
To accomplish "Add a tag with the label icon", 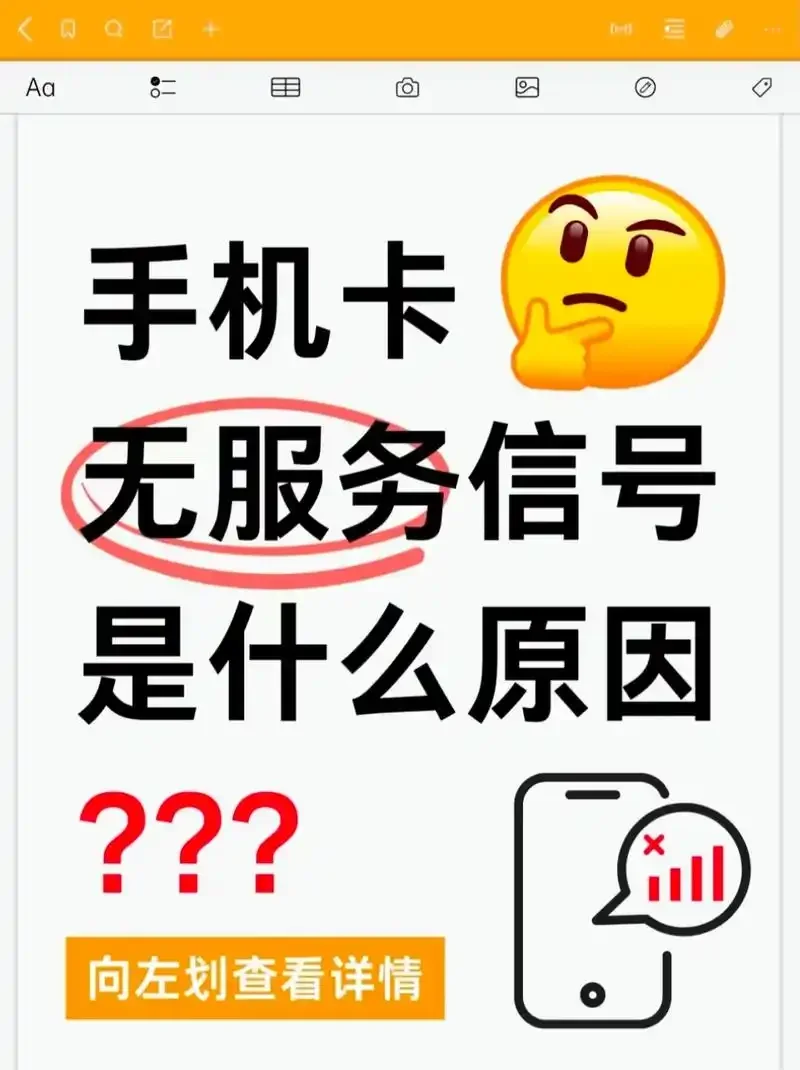I will tap(762, 88).
